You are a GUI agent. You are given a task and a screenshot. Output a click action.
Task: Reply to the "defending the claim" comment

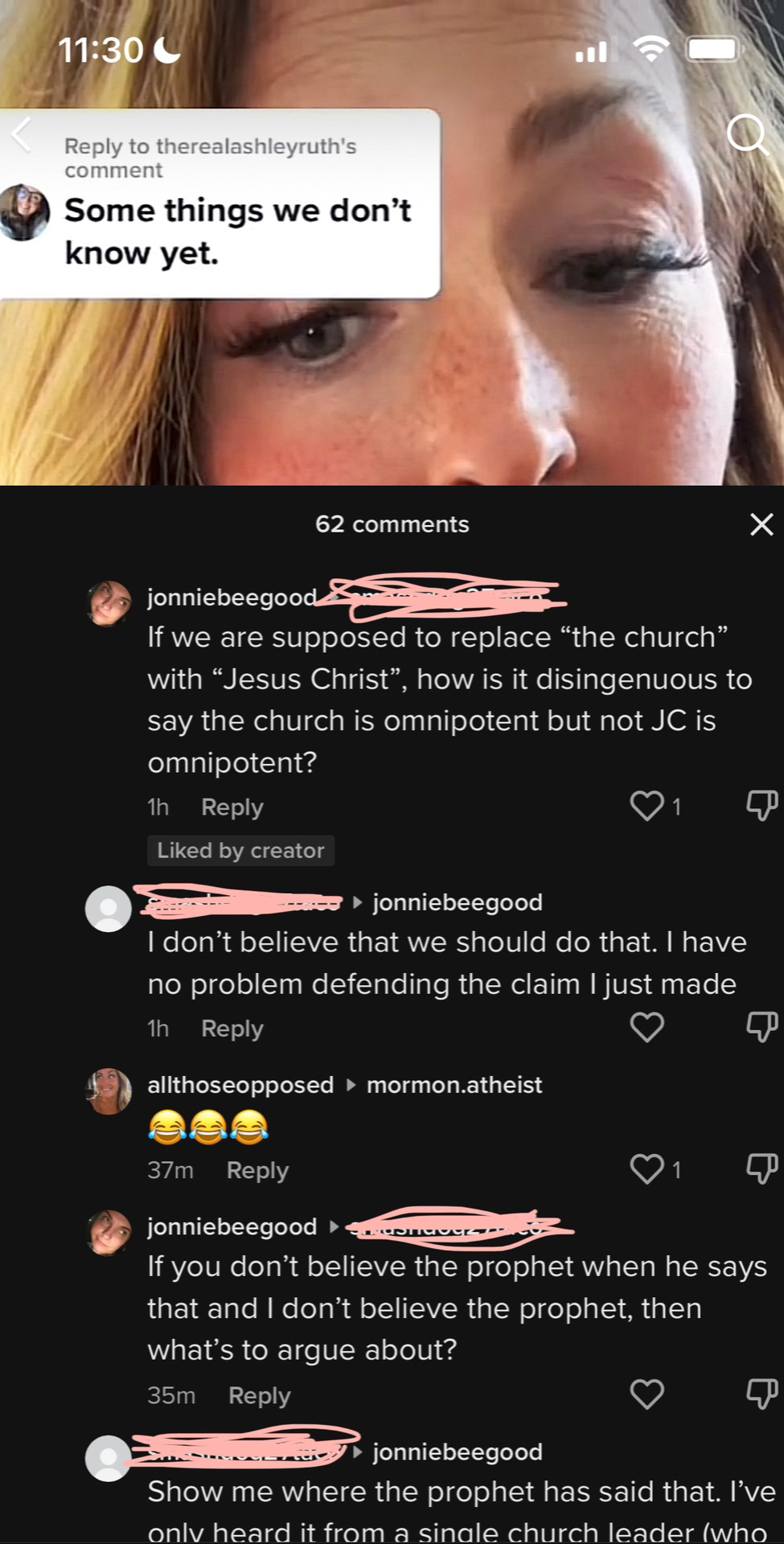[232, 1029]
